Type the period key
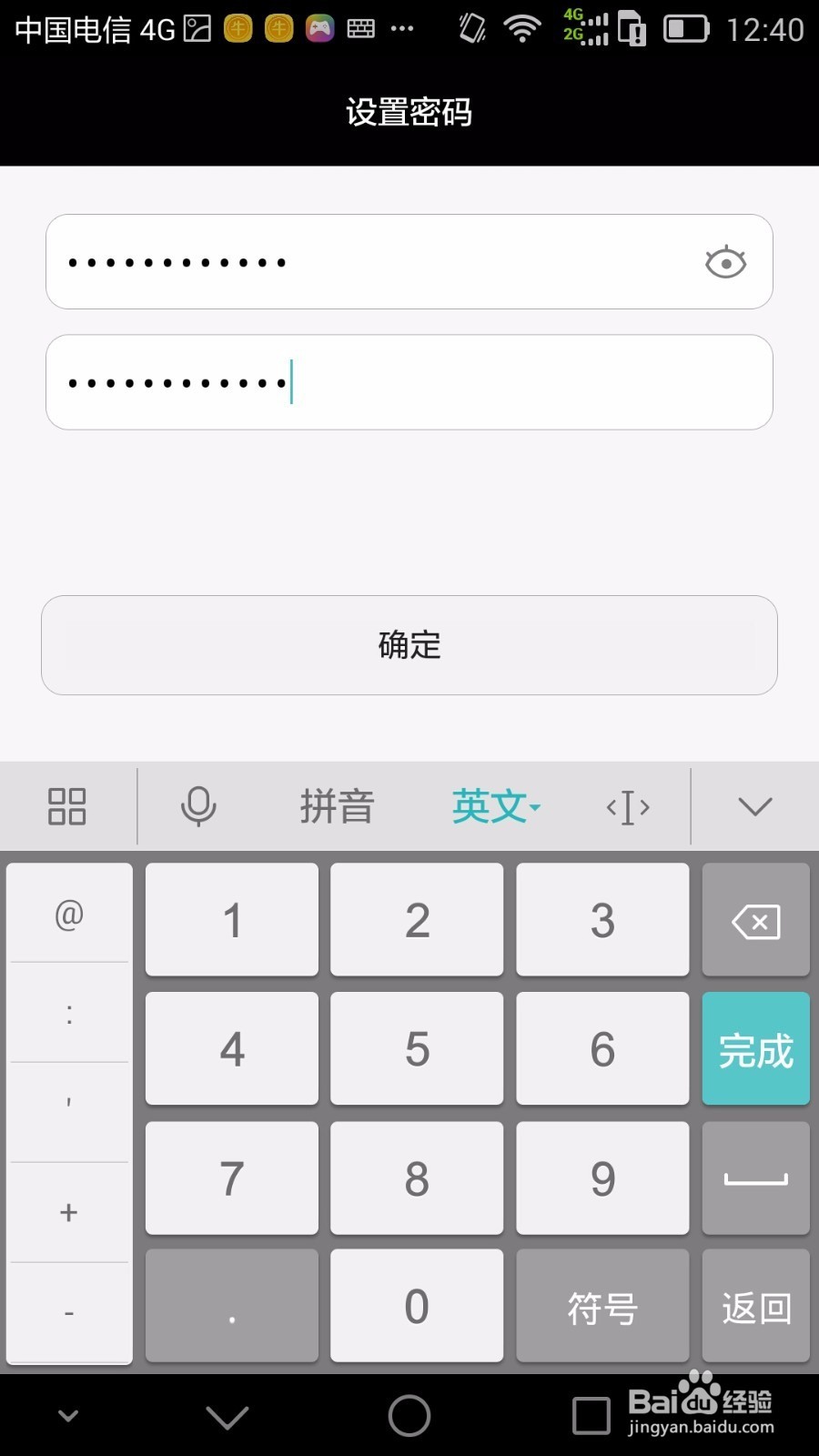The height and width of the screenshot is (1456, 819). point(232,1307)
